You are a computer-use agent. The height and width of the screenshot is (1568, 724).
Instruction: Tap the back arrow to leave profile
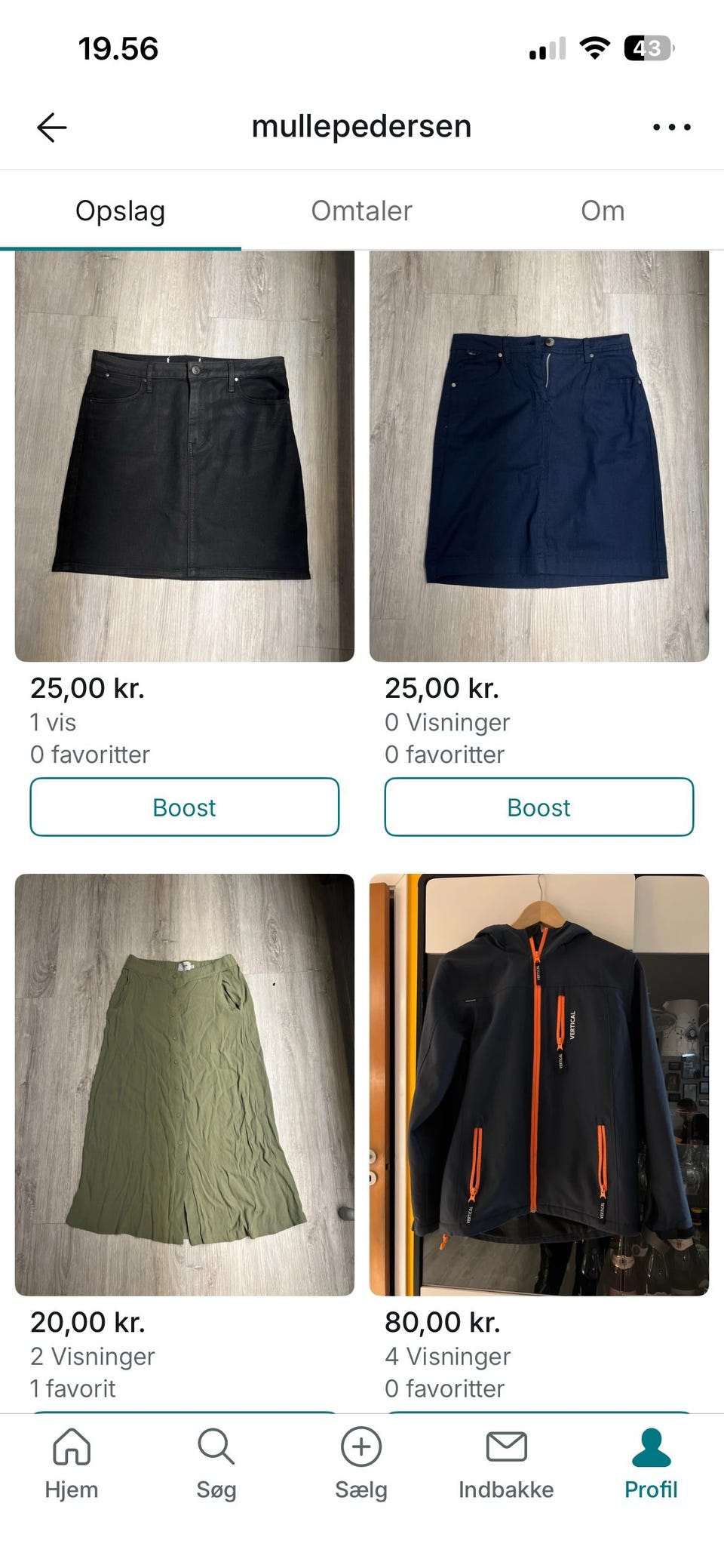click(x=48, y=126)
